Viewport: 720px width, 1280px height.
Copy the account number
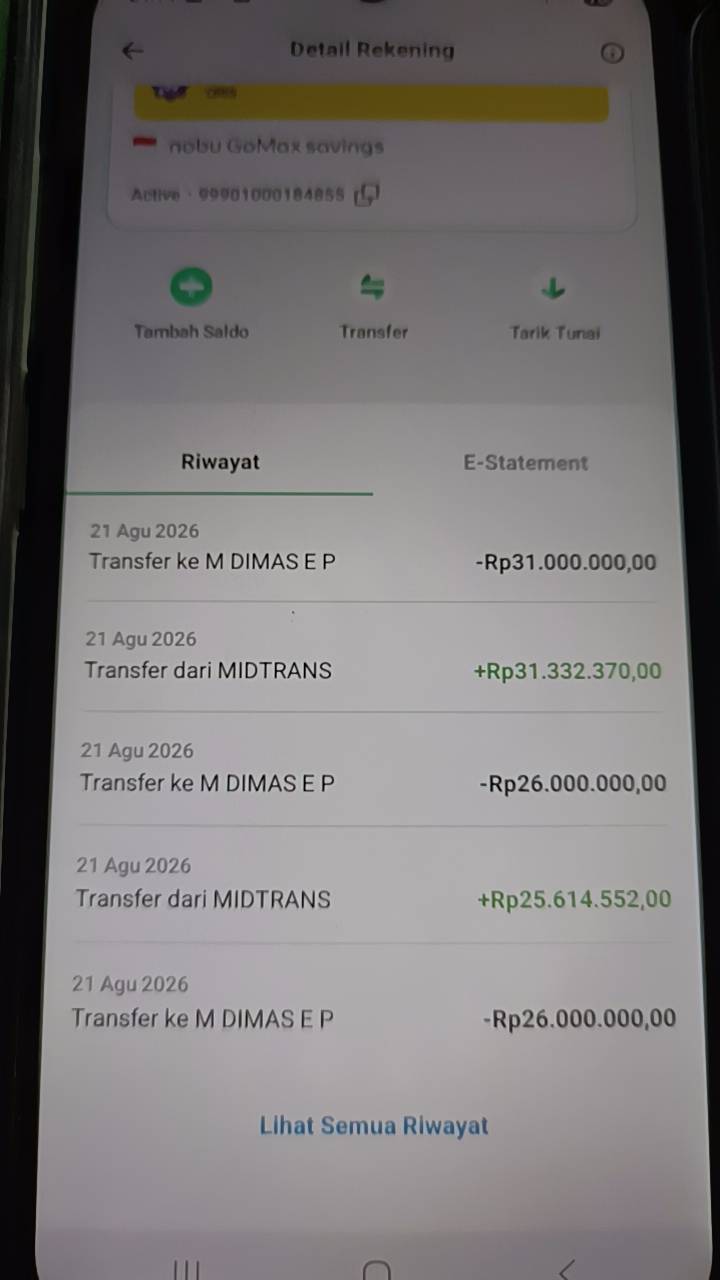pos(367,194)
